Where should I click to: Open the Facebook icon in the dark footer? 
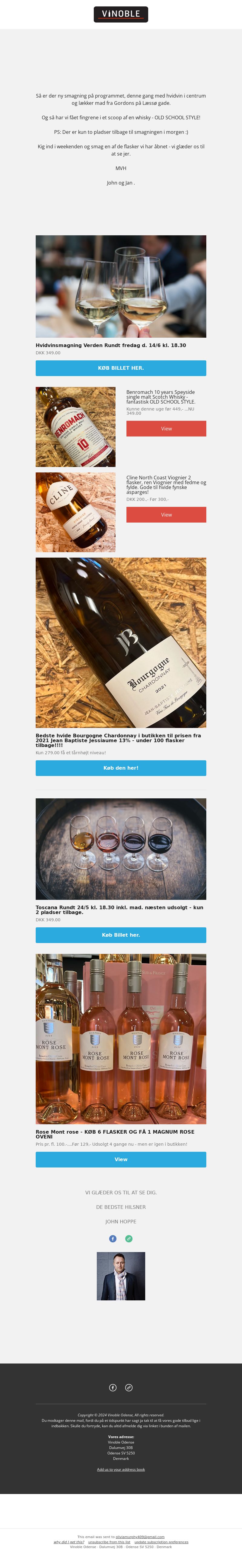(x=113, y=1387)
